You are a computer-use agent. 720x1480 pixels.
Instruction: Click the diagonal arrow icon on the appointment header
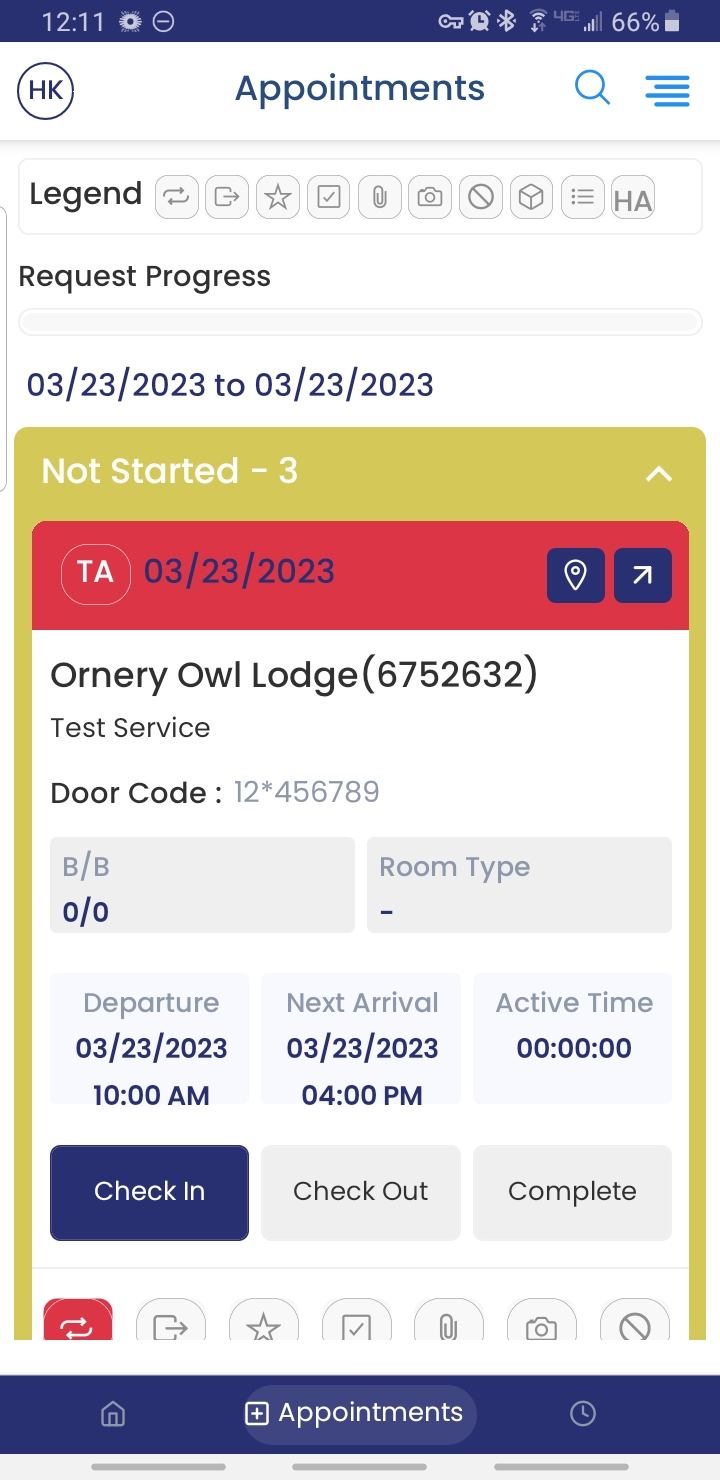tap(642, 575)
